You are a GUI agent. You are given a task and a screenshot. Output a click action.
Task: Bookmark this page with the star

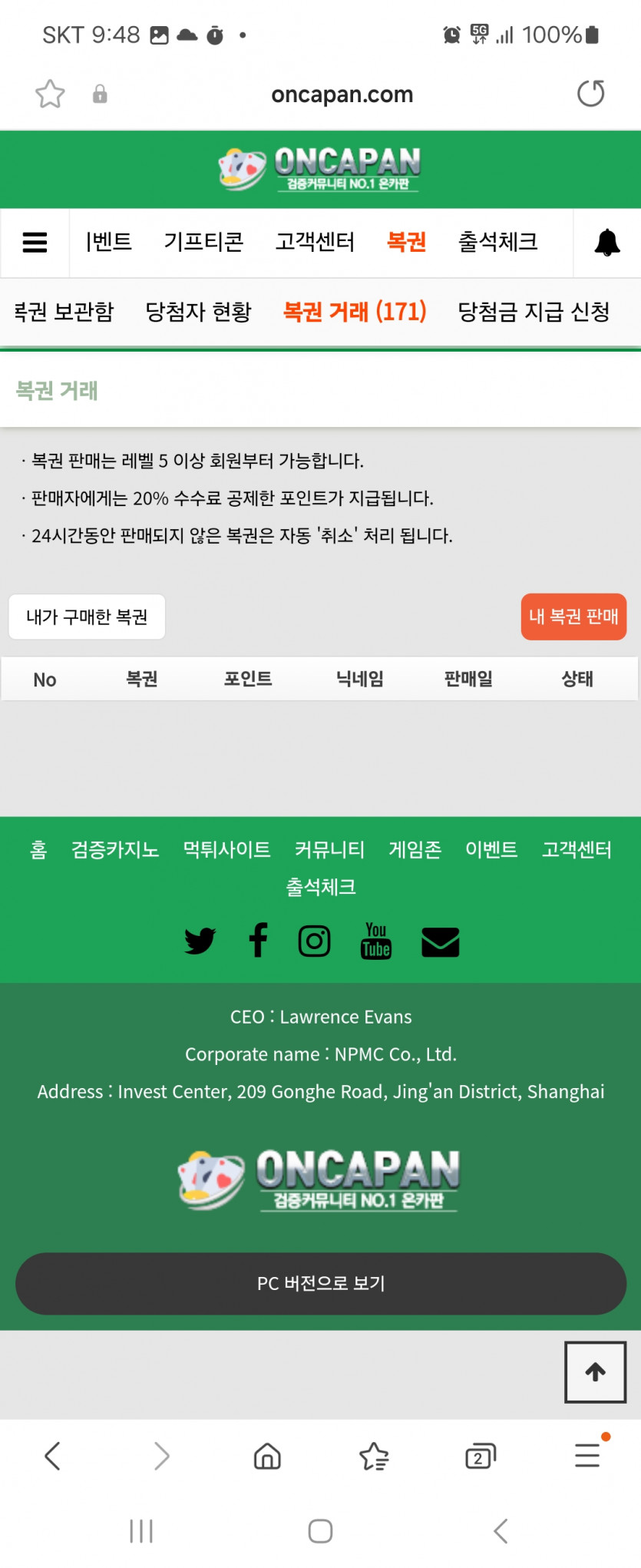tap(50, 94)
